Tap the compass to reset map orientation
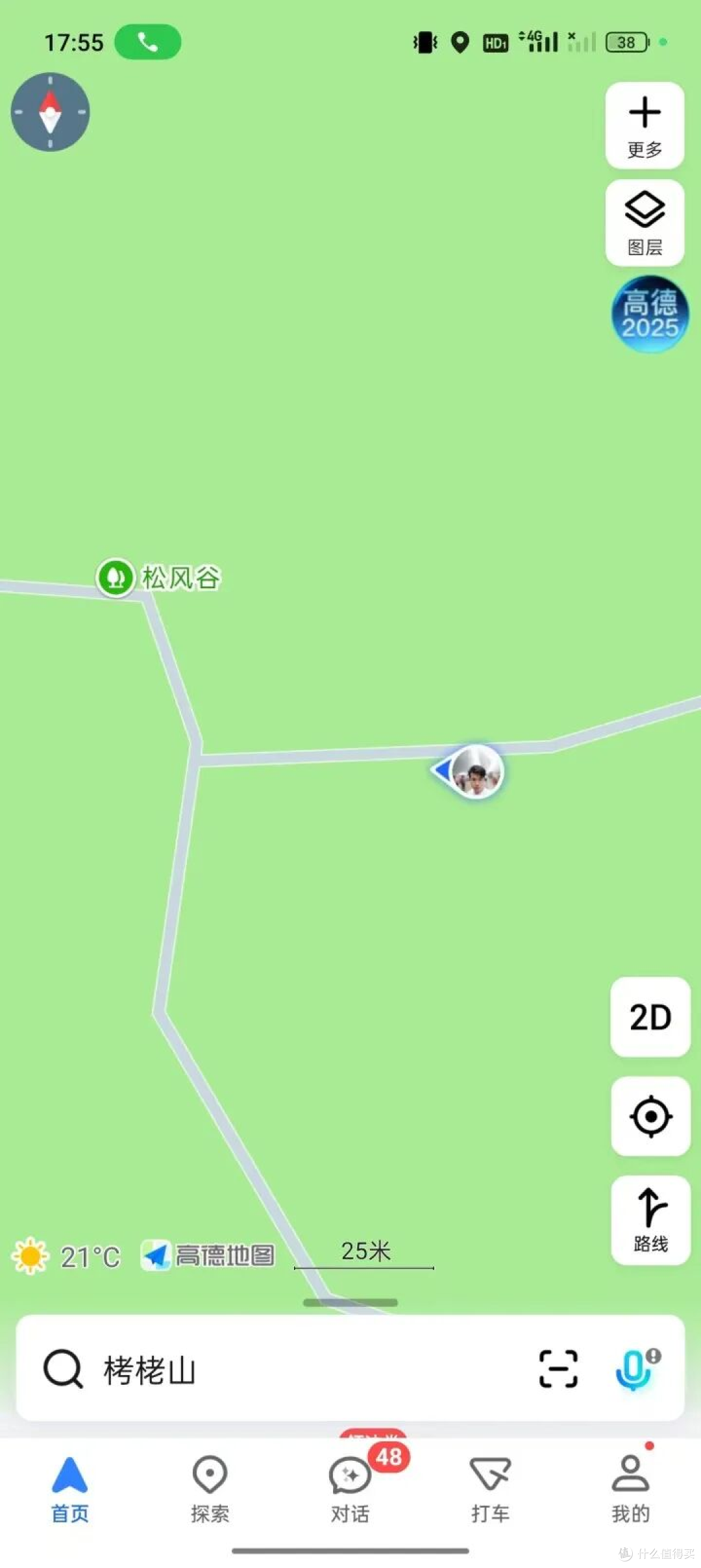 point(50,112)
